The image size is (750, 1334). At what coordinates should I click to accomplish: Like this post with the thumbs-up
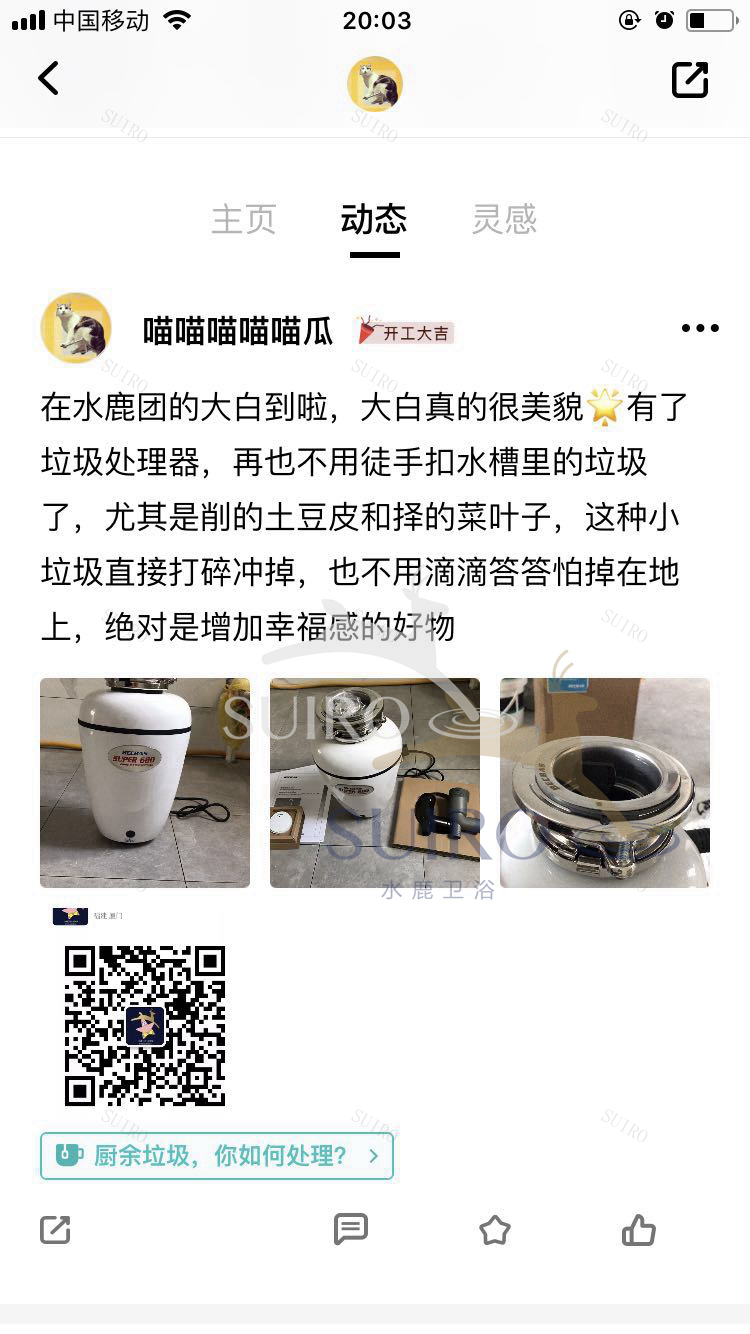click(x=639, y=1230)
